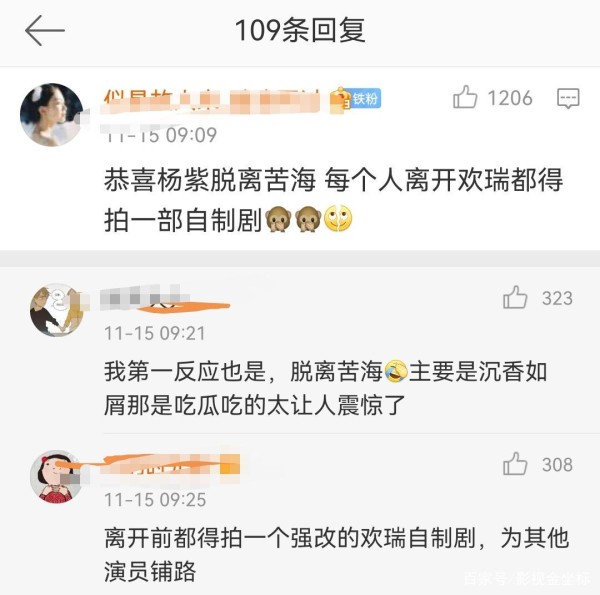The height and width of the screenshot is (595, 600).
Task: Open the avatar beside the 09:21 reply
Action: coord(55,310)
